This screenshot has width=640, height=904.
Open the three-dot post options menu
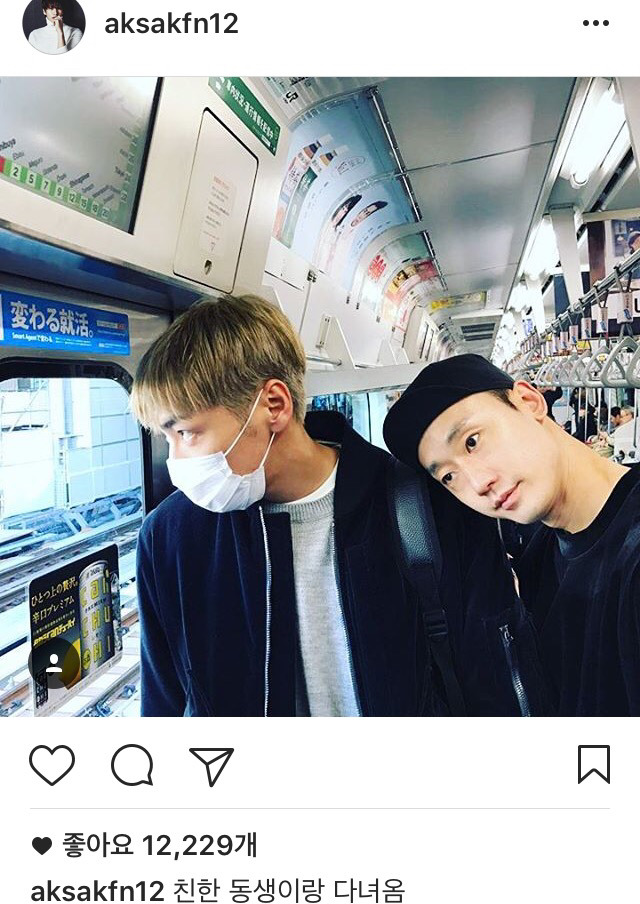pos(595,24)
